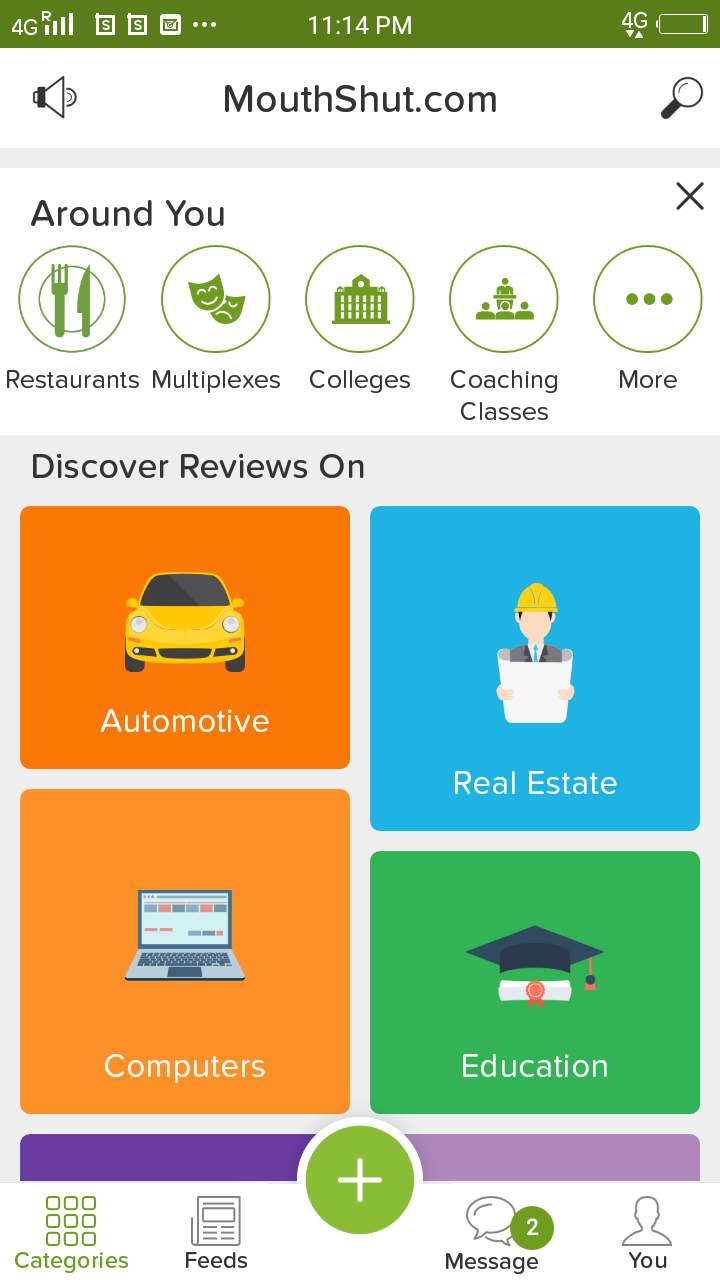Tap the megaphone announcements icon

pyautogui.click(x=54, y=98)
